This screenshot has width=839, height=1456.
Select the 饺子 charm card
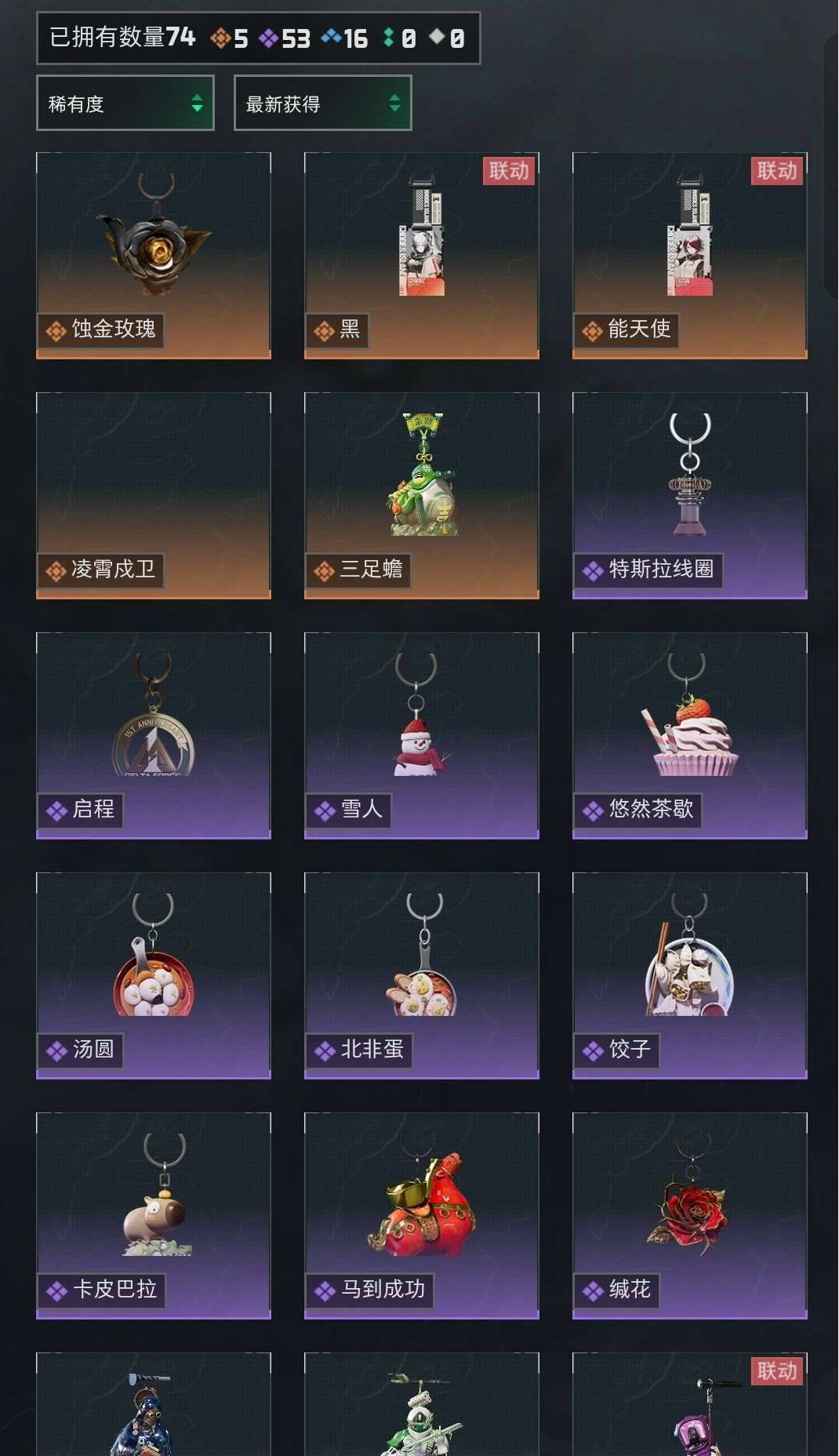pyautogui.click(x=690, y=975)
